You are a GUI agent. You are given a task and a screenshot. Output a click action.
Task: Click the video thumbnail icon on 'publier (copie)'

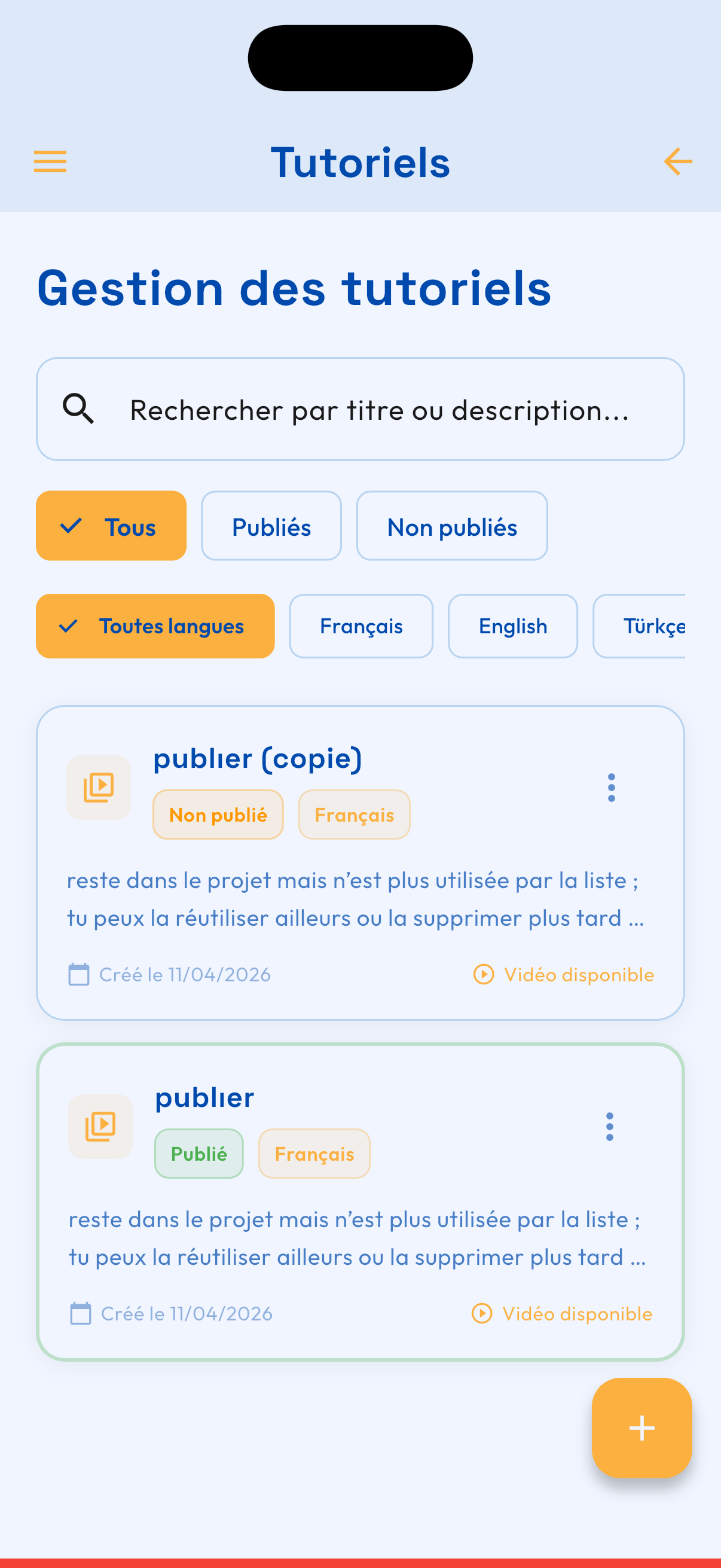pos(99,787)
